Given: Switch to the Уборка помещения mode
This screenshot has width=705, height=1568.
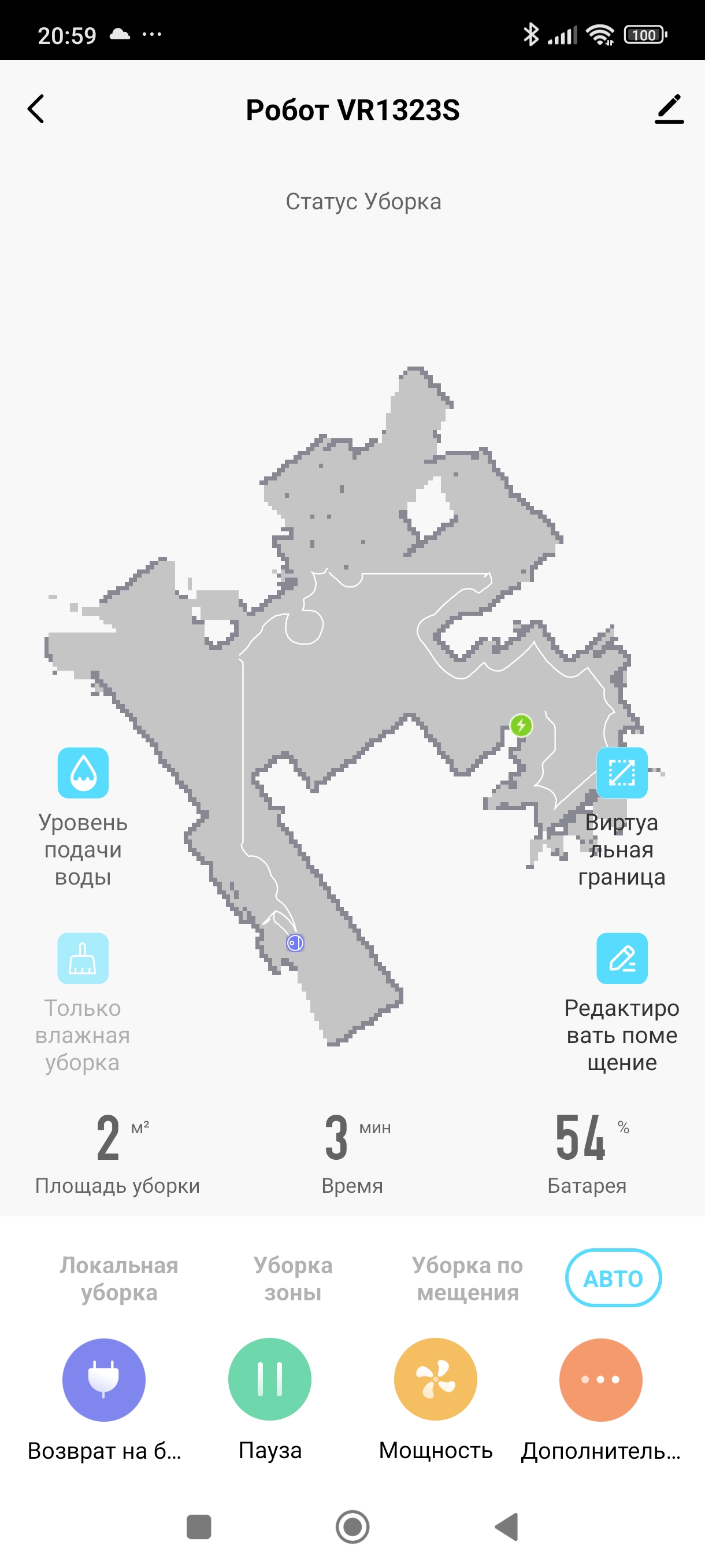Looking at the screenshot, I should pos(467,1278).
